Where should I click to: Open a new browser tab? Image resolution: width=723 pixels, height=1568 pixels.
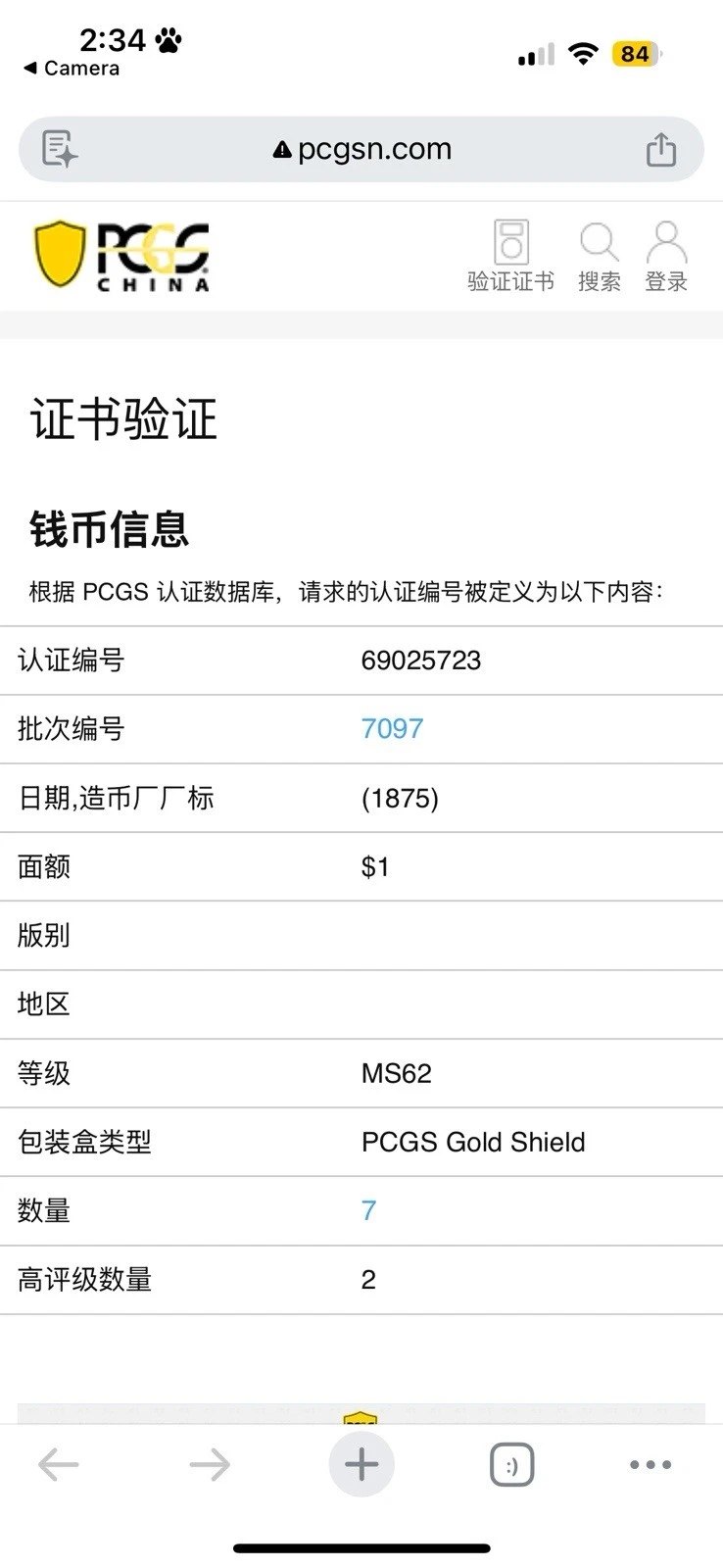pos(361,1465)
